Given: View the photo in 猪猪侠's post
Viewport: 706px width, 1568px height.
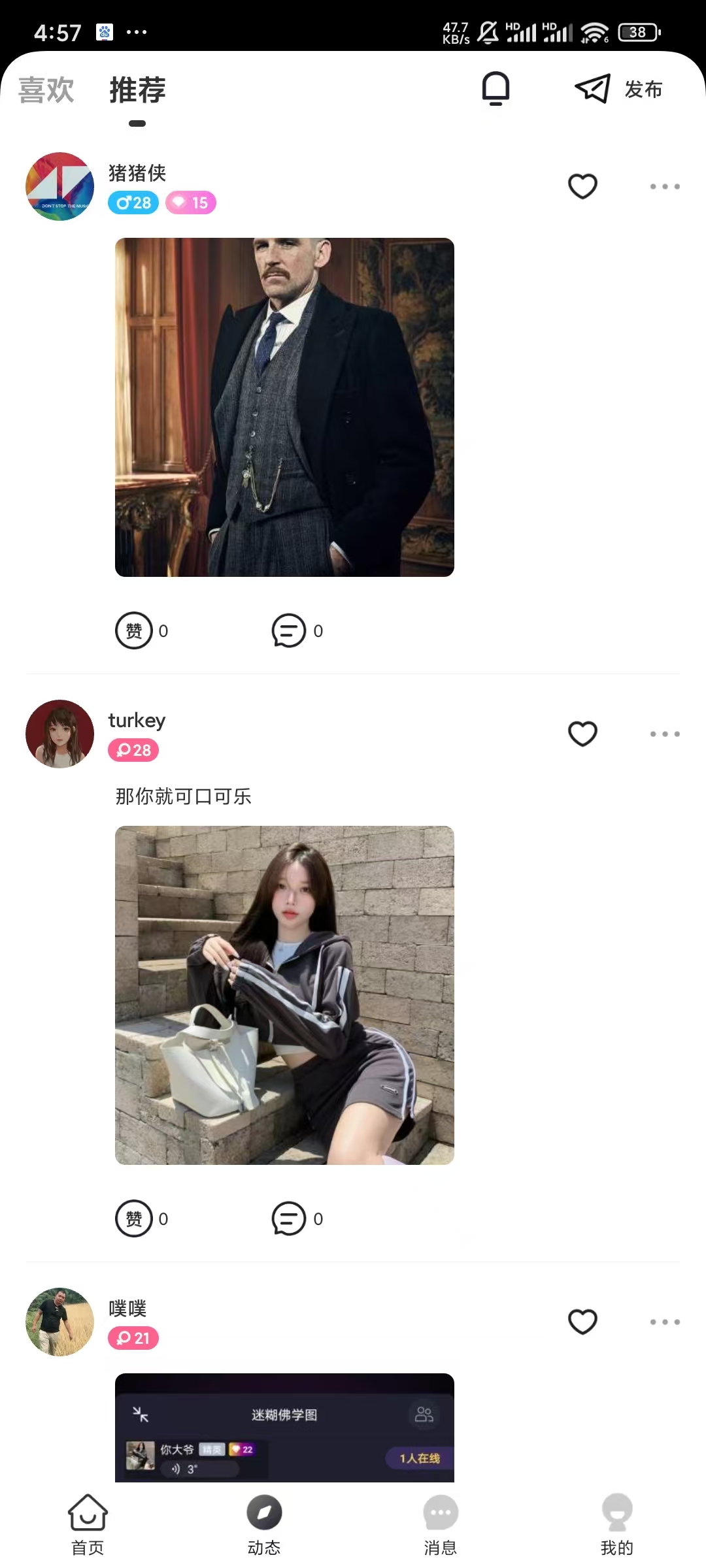Looking at the screenshot, I should coord(284,407).
